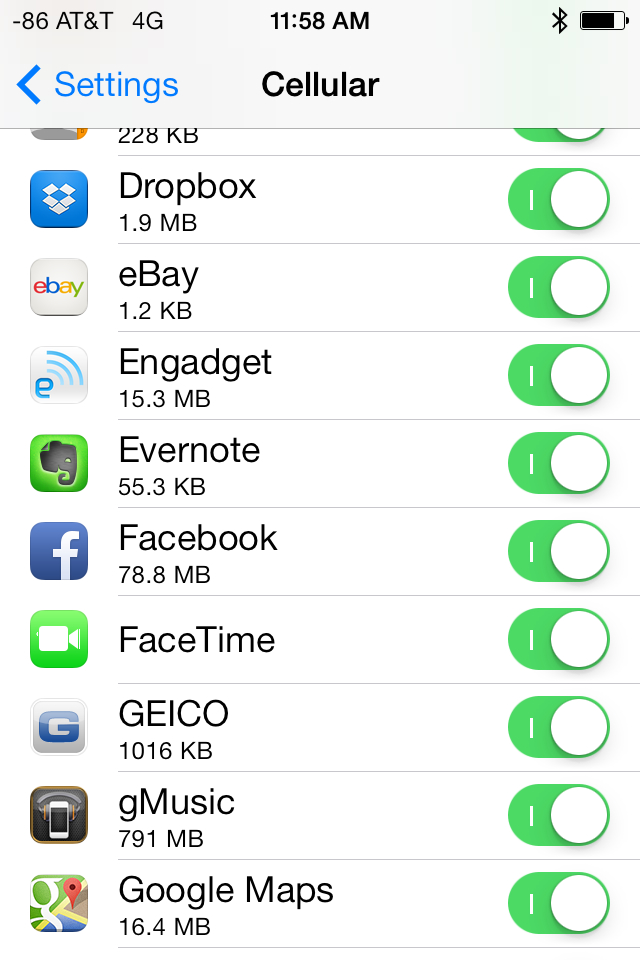
Task: Switch off Evernote cellular data
Action: point(559,464)
